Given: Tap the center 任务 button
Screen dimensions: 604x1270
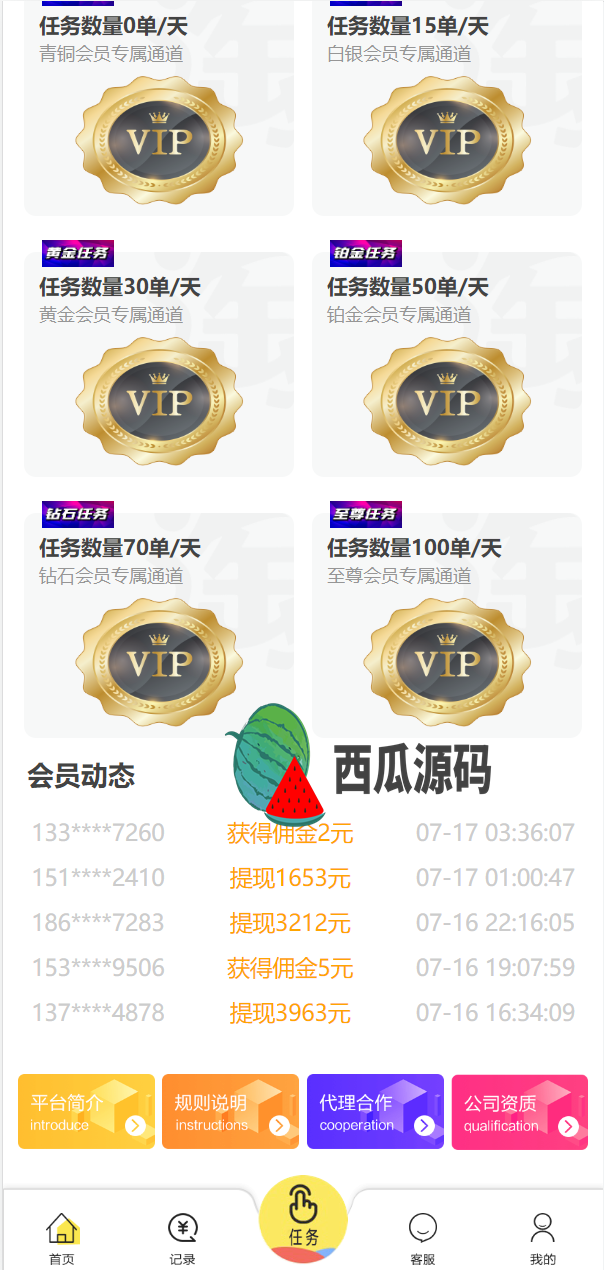Looking at the screenshot, I should pos(303,1220).
